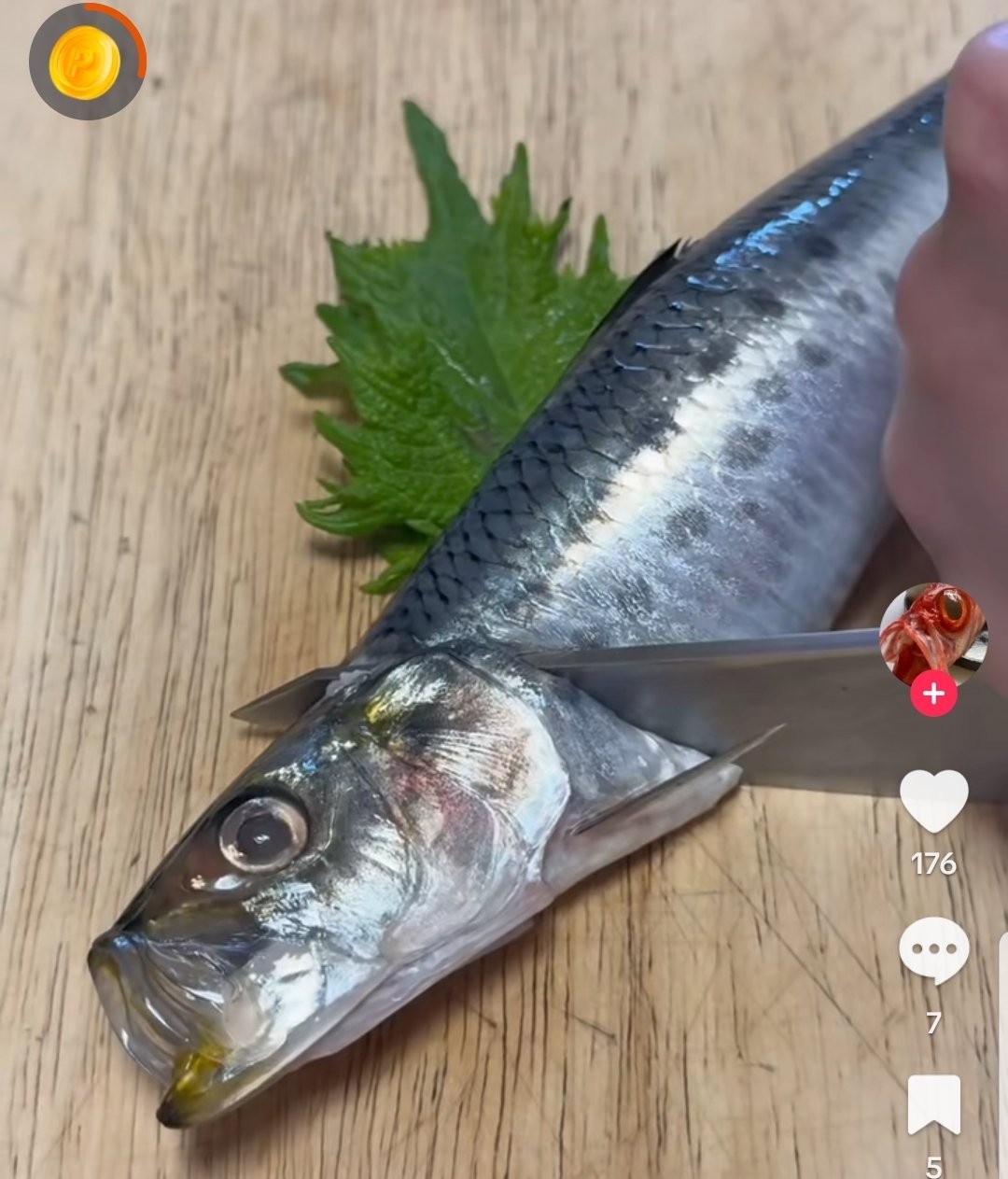This screenshot has width=1008, height=1179.
Task: Like this fish video
Action: tap(933, 802)
